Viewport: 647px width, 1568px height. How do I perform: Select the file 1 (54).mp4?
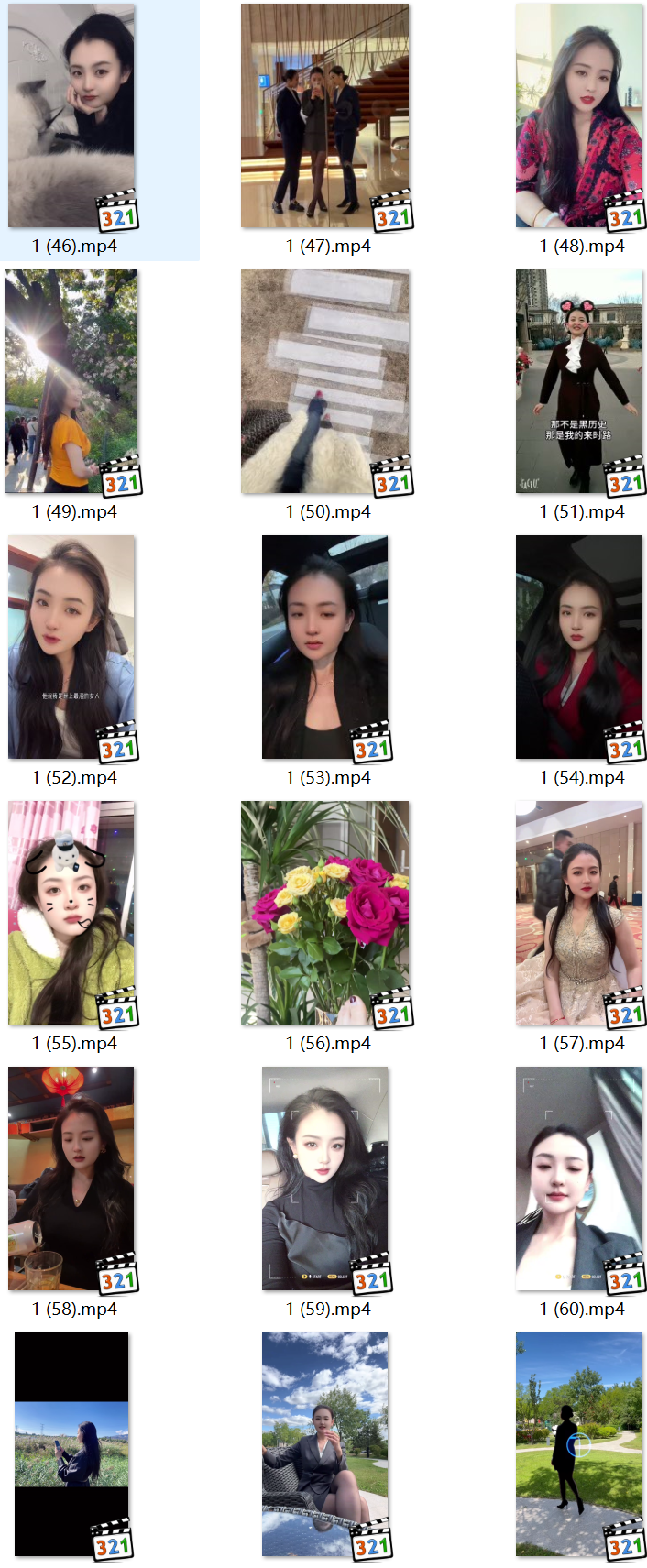click(578, 647)
